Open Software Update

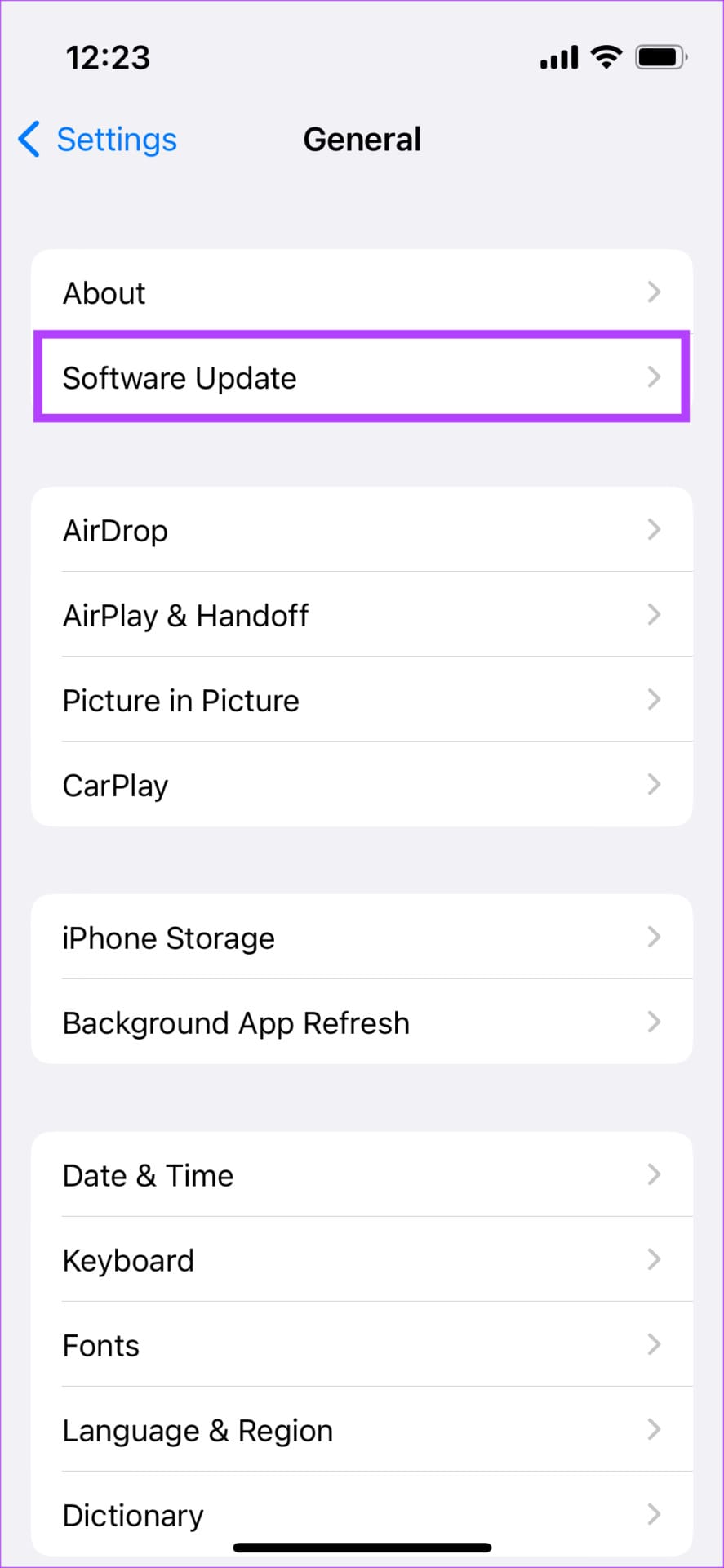[x=362, y=378]
